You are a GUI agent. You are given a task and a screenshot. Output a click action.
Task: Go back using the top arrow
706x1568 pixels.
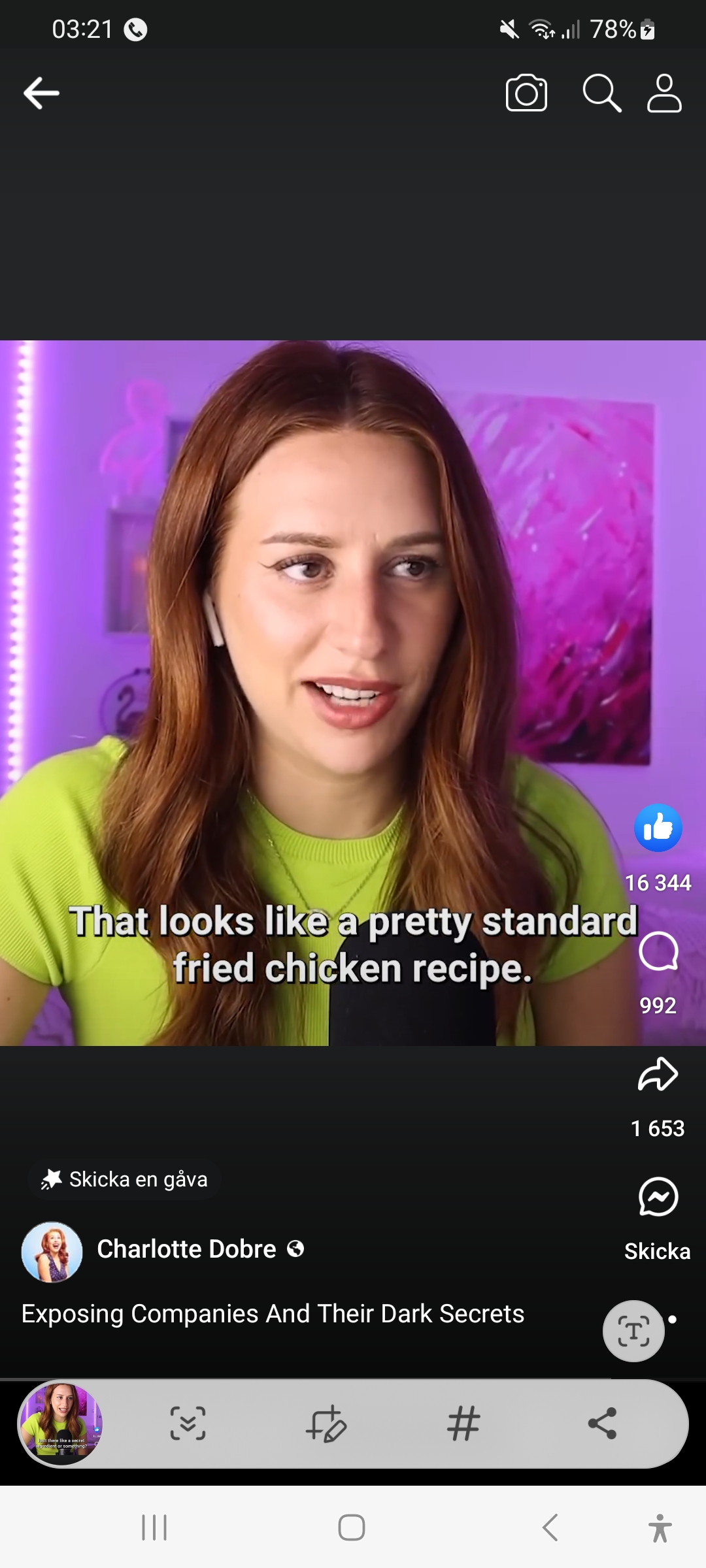[x=42, y=93]
